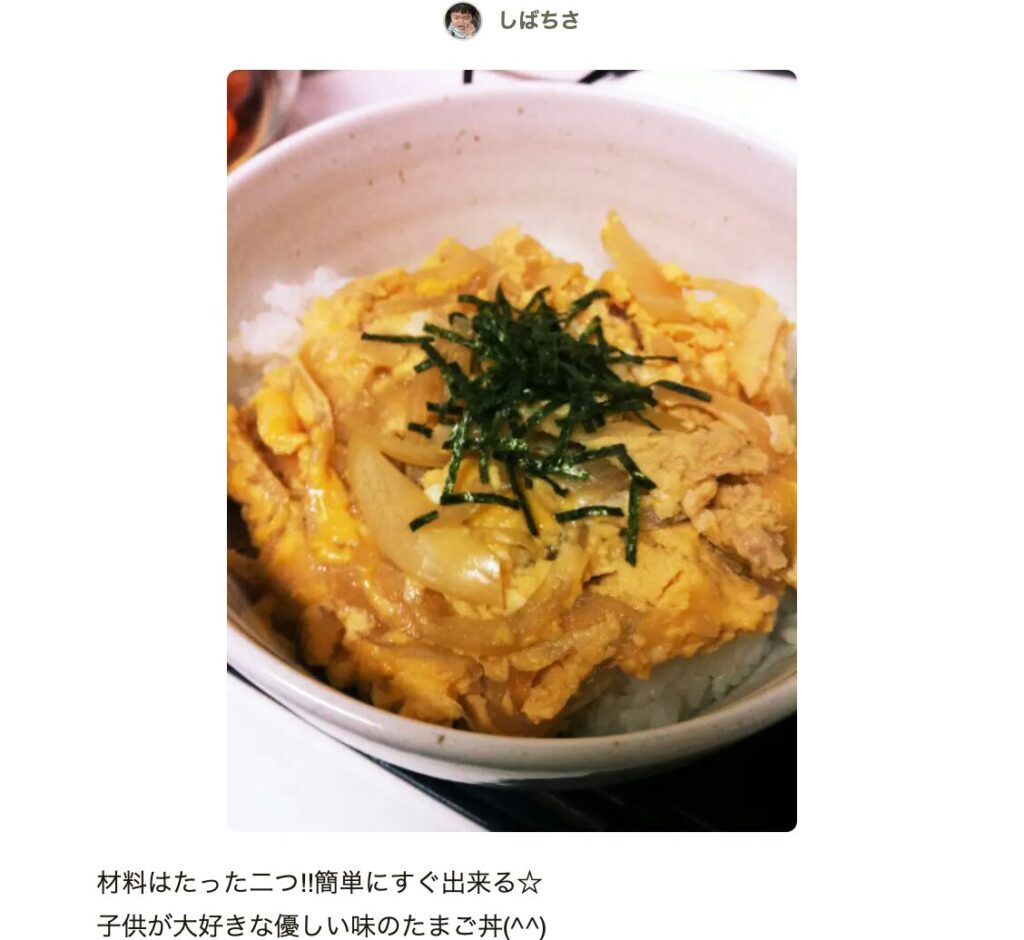
Task: Open author しばちさ's profile
Action: (538, 21)
